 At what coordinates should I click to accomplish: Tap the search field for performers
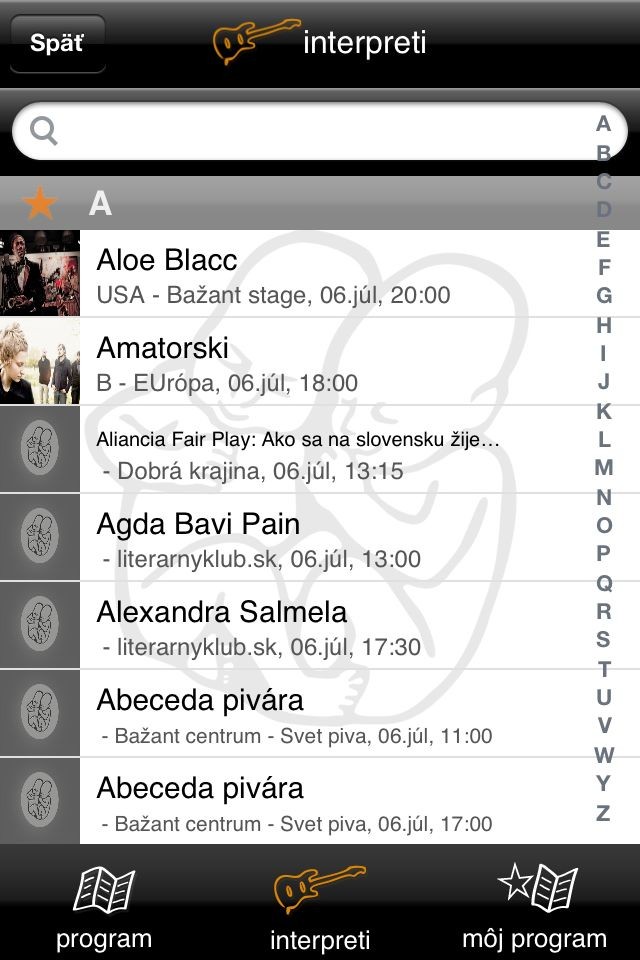click(310, 131)
